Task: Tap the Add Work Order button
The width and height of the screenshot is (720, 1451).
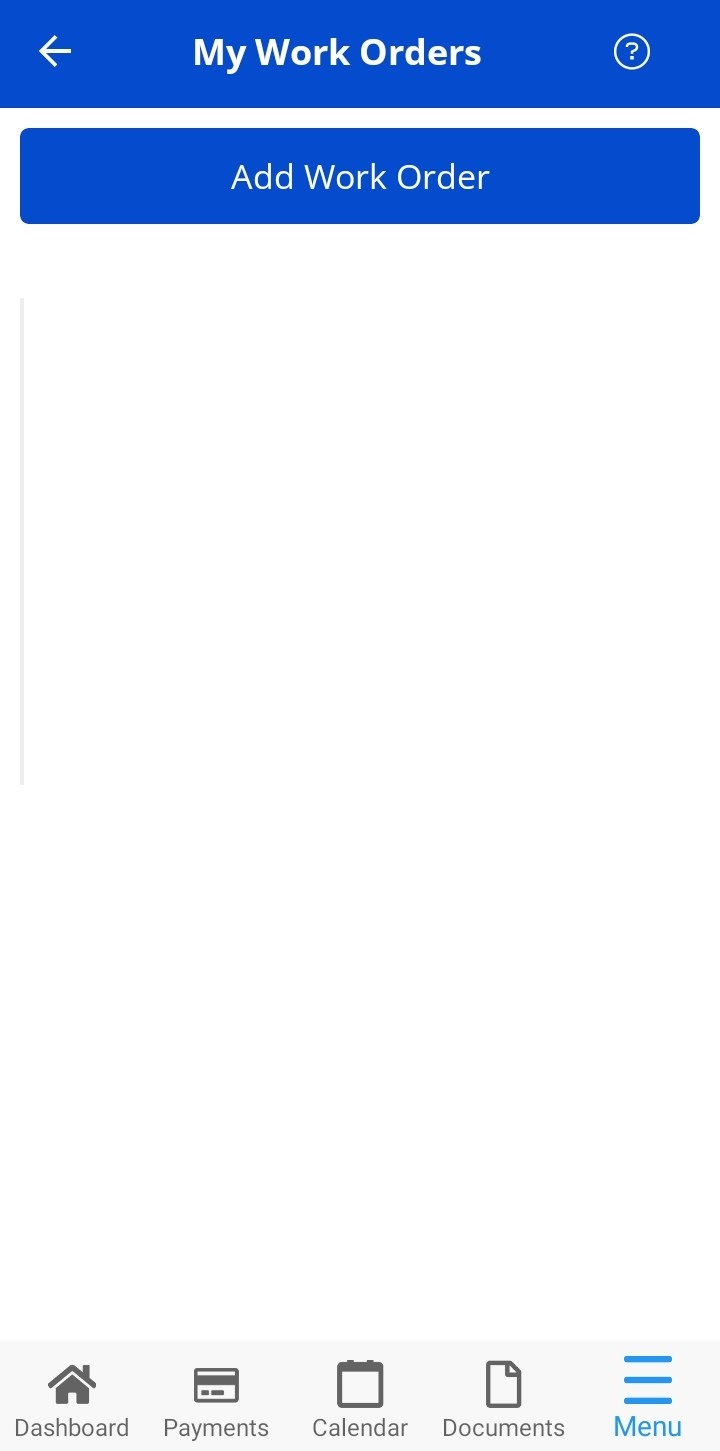Action: click(360, 176)
